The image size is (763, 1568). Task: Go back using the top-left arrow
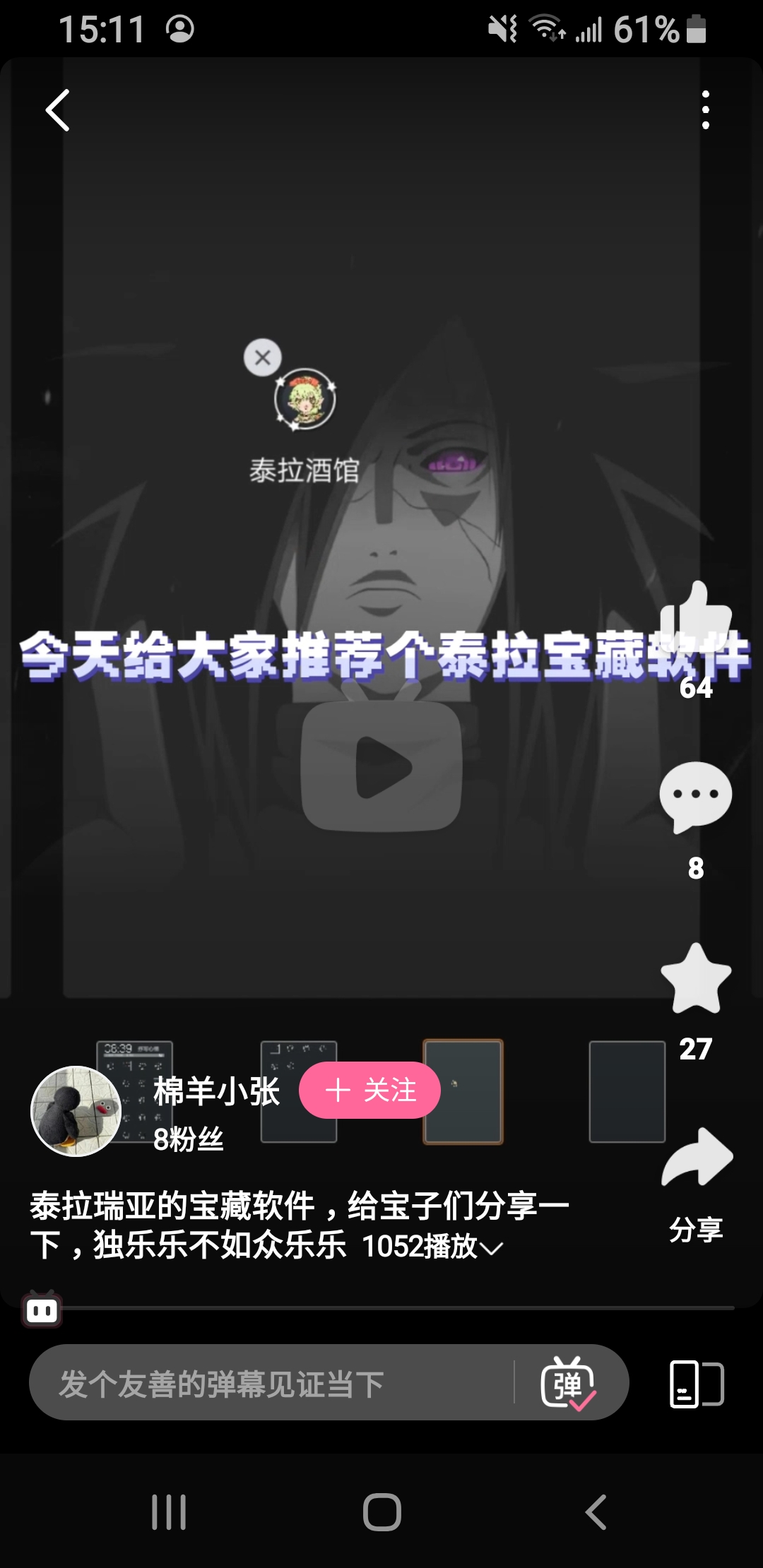58,110
